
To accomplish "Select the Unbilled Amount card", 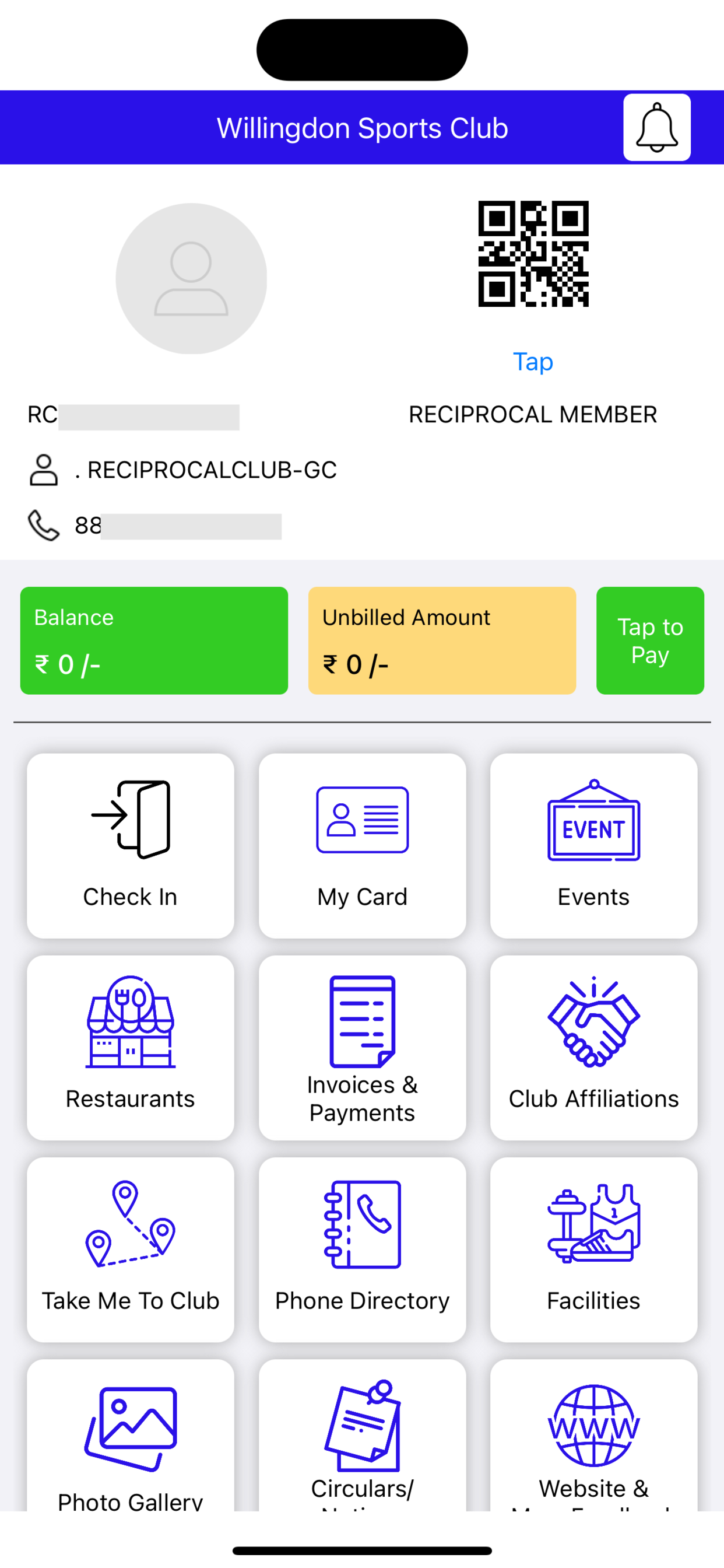I will [x=442, y=639].
